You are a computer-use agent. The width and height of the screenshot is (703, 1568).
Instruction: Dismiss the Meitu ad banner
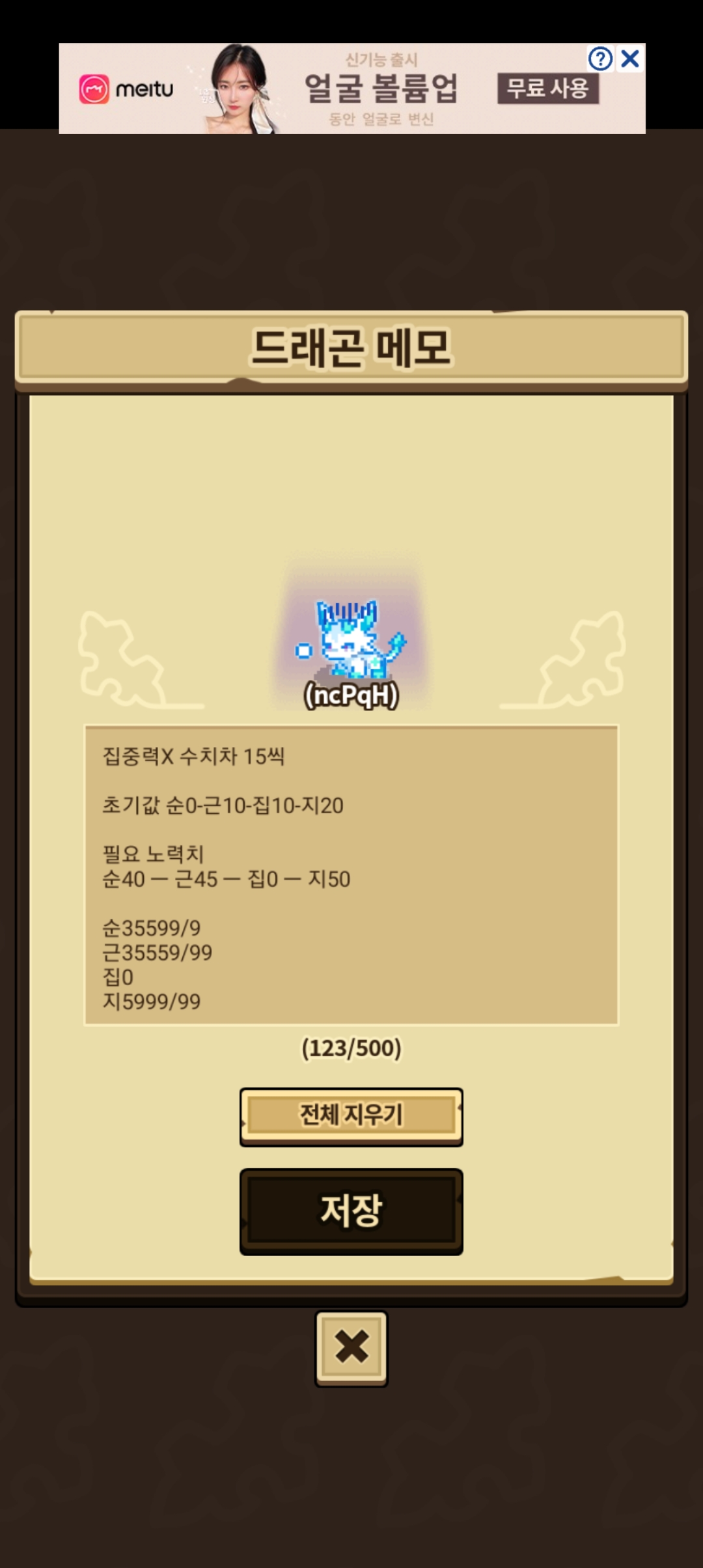tap(630, 59)
